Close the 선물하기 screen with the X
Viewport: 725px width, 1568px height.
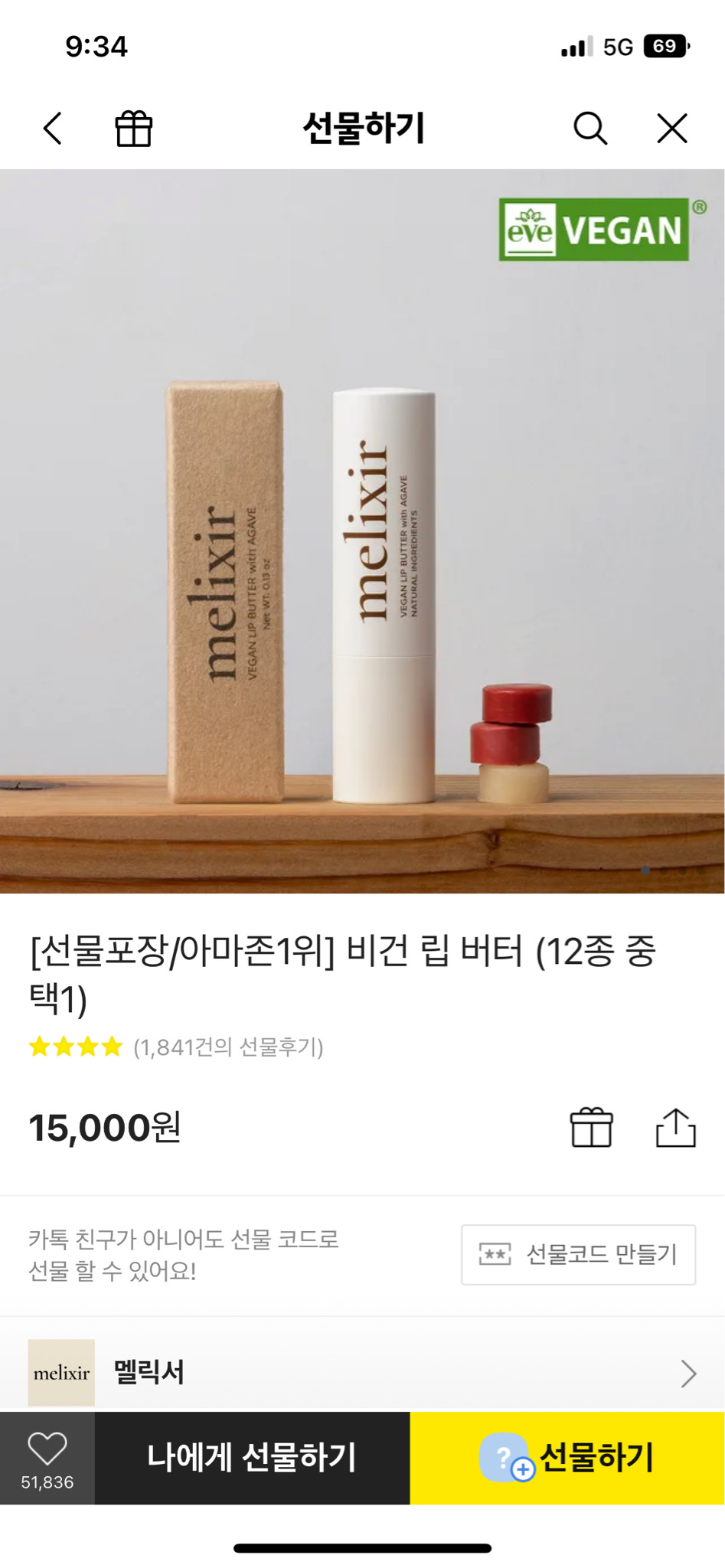[x=671, y=129]
